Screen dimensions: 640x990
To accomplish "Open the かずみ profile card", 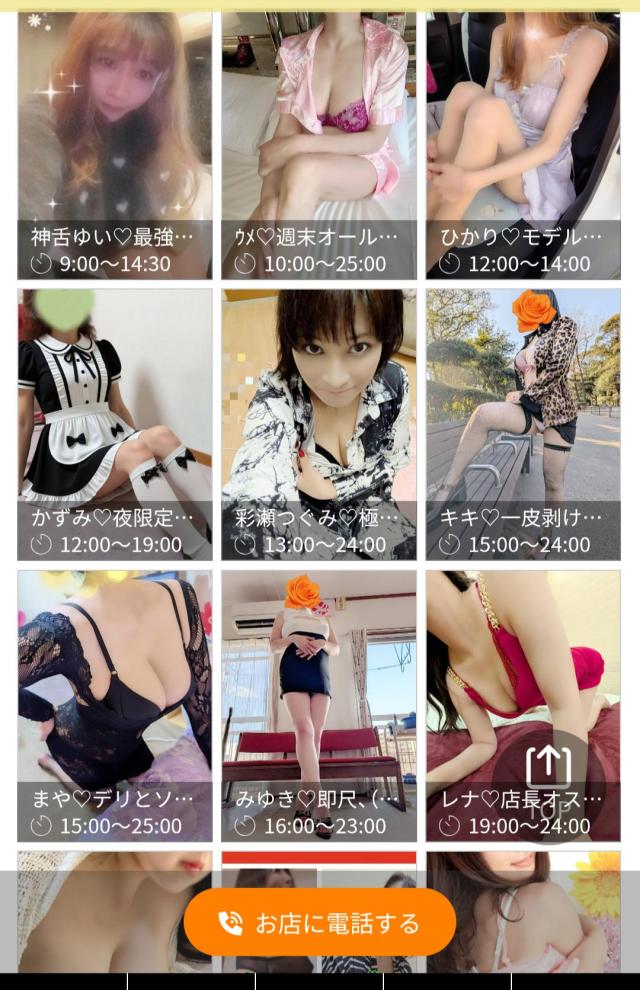I will (x=114, y=424).
